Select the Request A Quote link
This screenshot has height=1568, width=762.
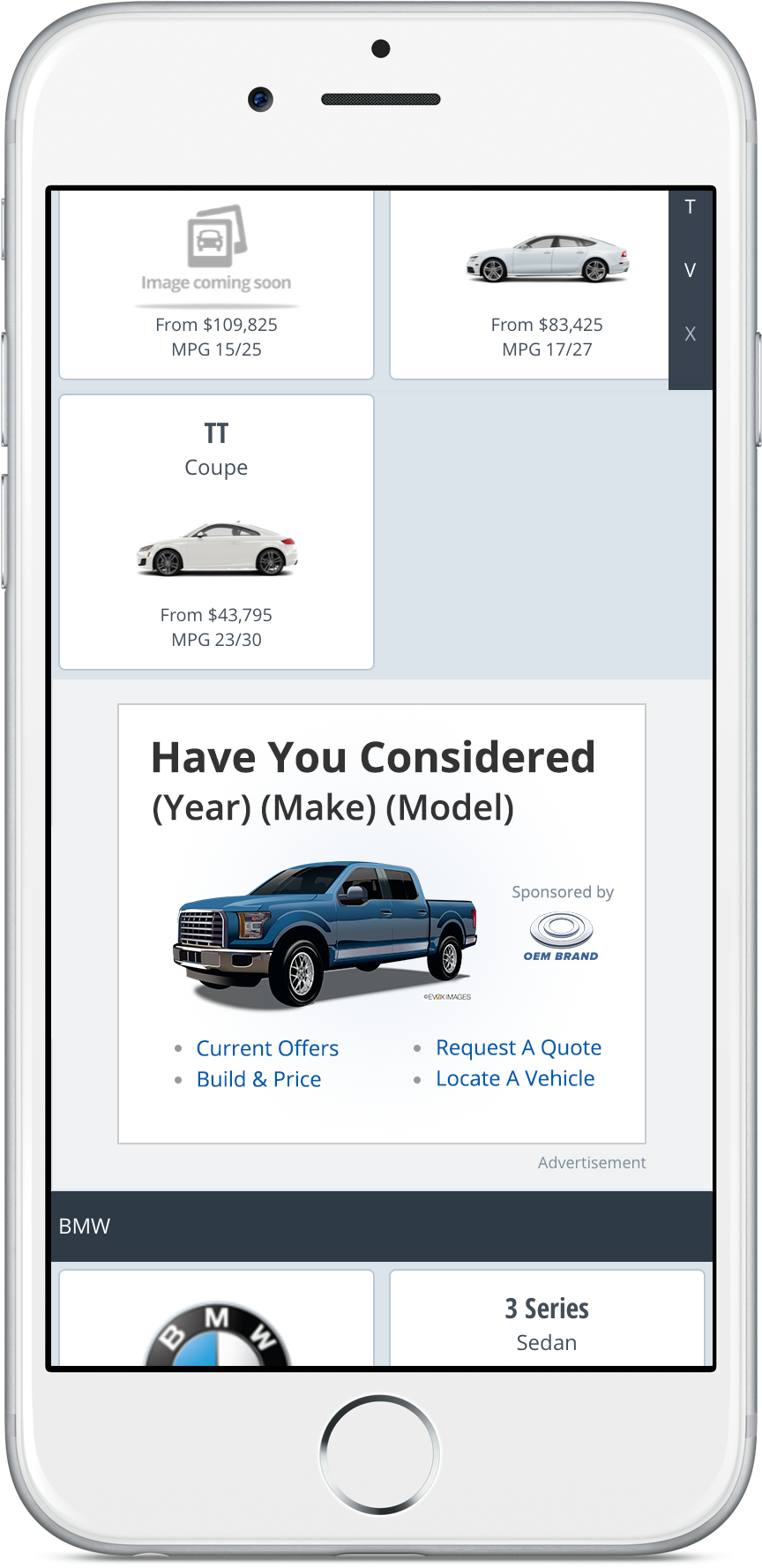[519, 1047]
